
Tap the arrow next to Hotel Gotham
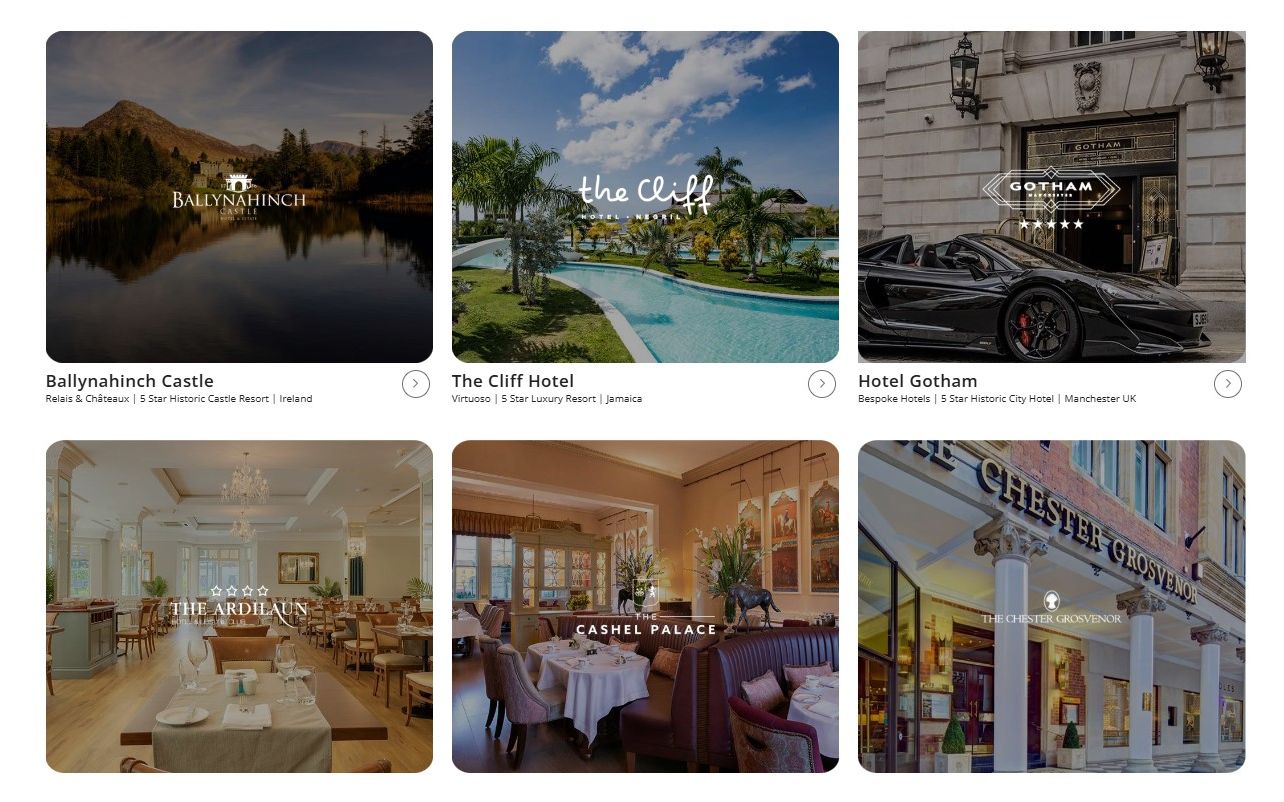coord(1228,384)
